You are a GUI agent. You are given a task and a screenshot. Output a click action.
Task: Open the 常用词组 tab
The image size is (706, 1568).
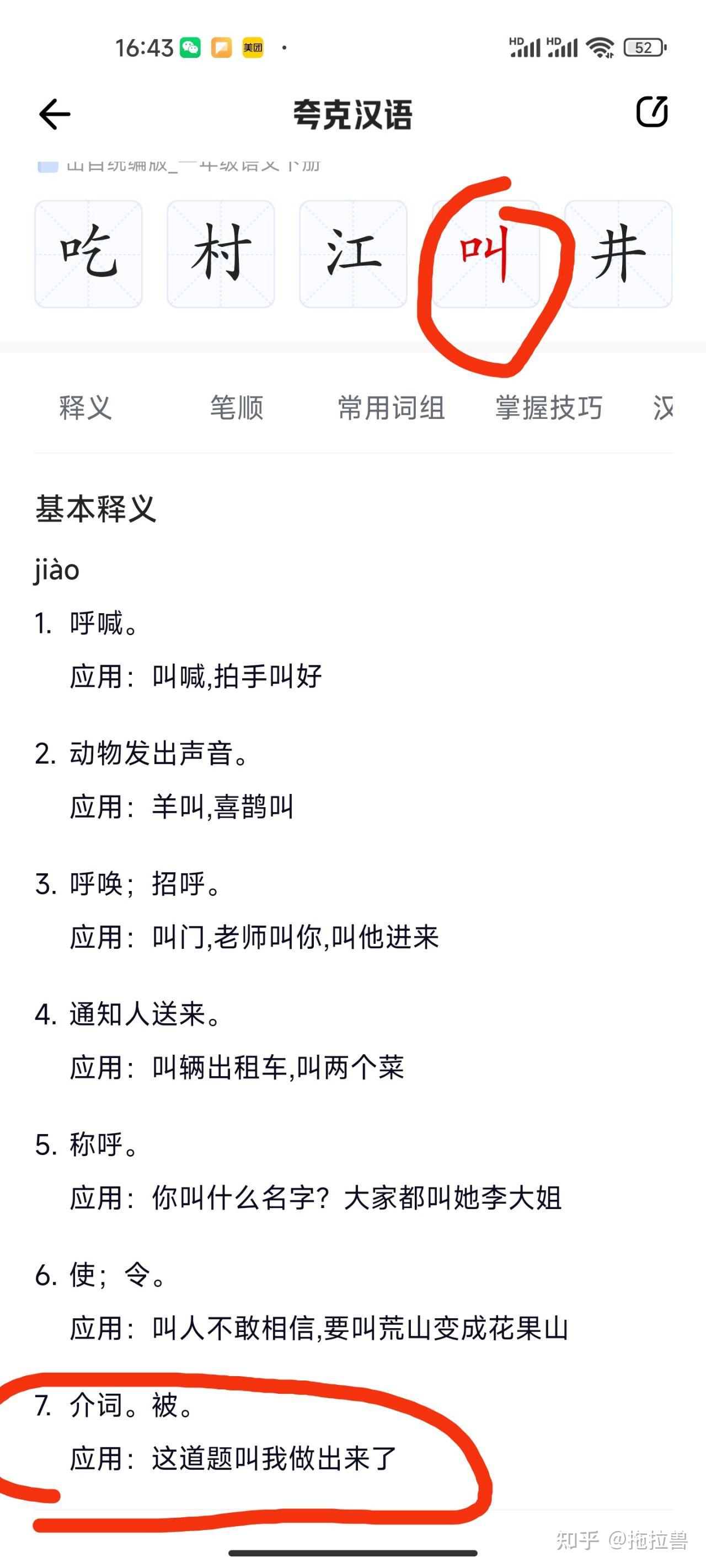[391, 408]
